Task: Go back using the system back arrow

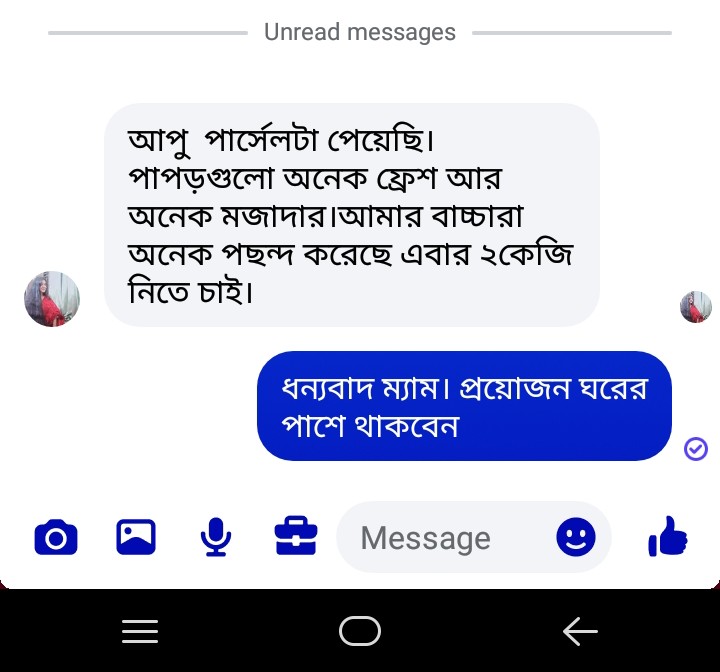Action: click(580, 631)
